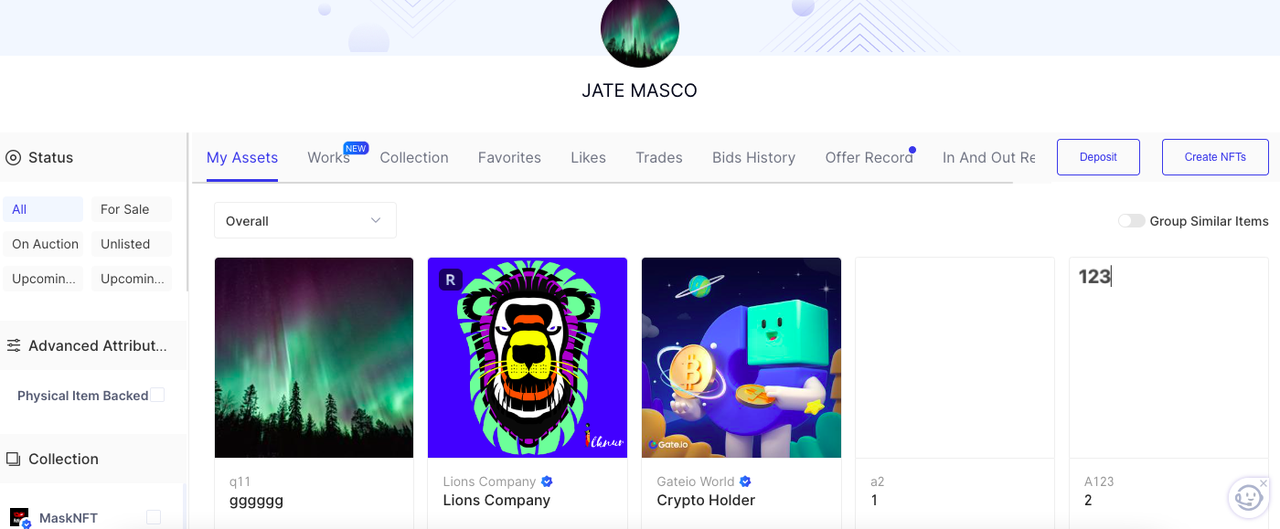Switch to the Favorites tab
This screenshot has width=1280, height=529.
[509, 158]
